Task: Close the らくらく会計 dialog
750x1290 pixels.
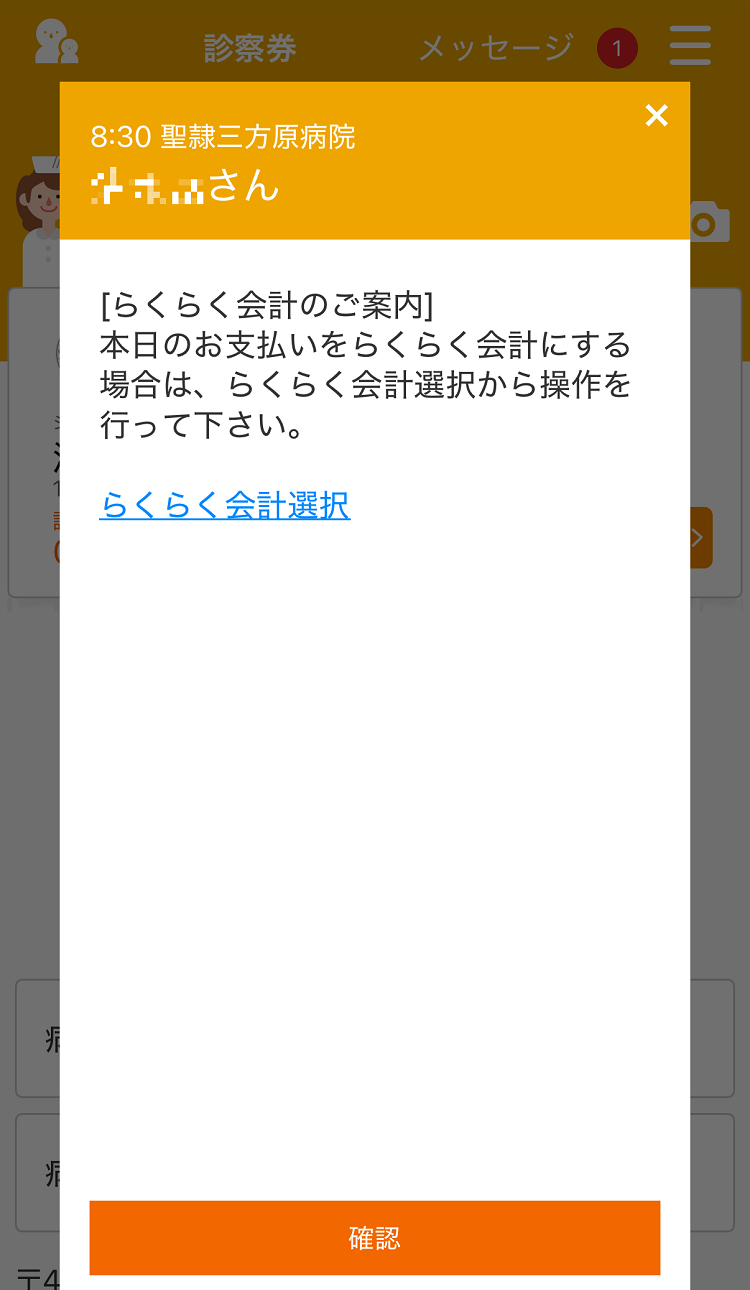Action: (656, 116)
